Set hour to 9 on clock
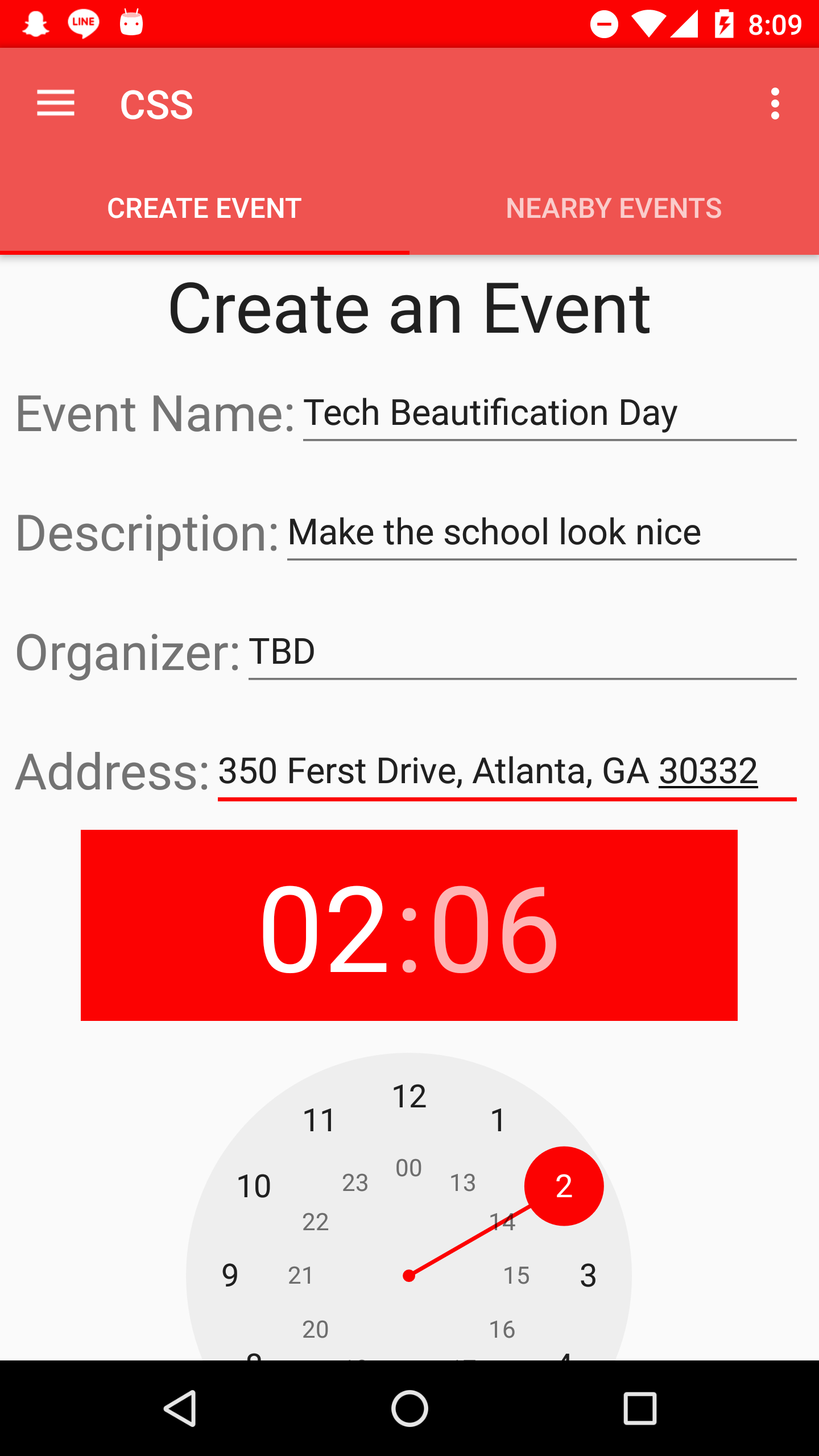 230,1275
